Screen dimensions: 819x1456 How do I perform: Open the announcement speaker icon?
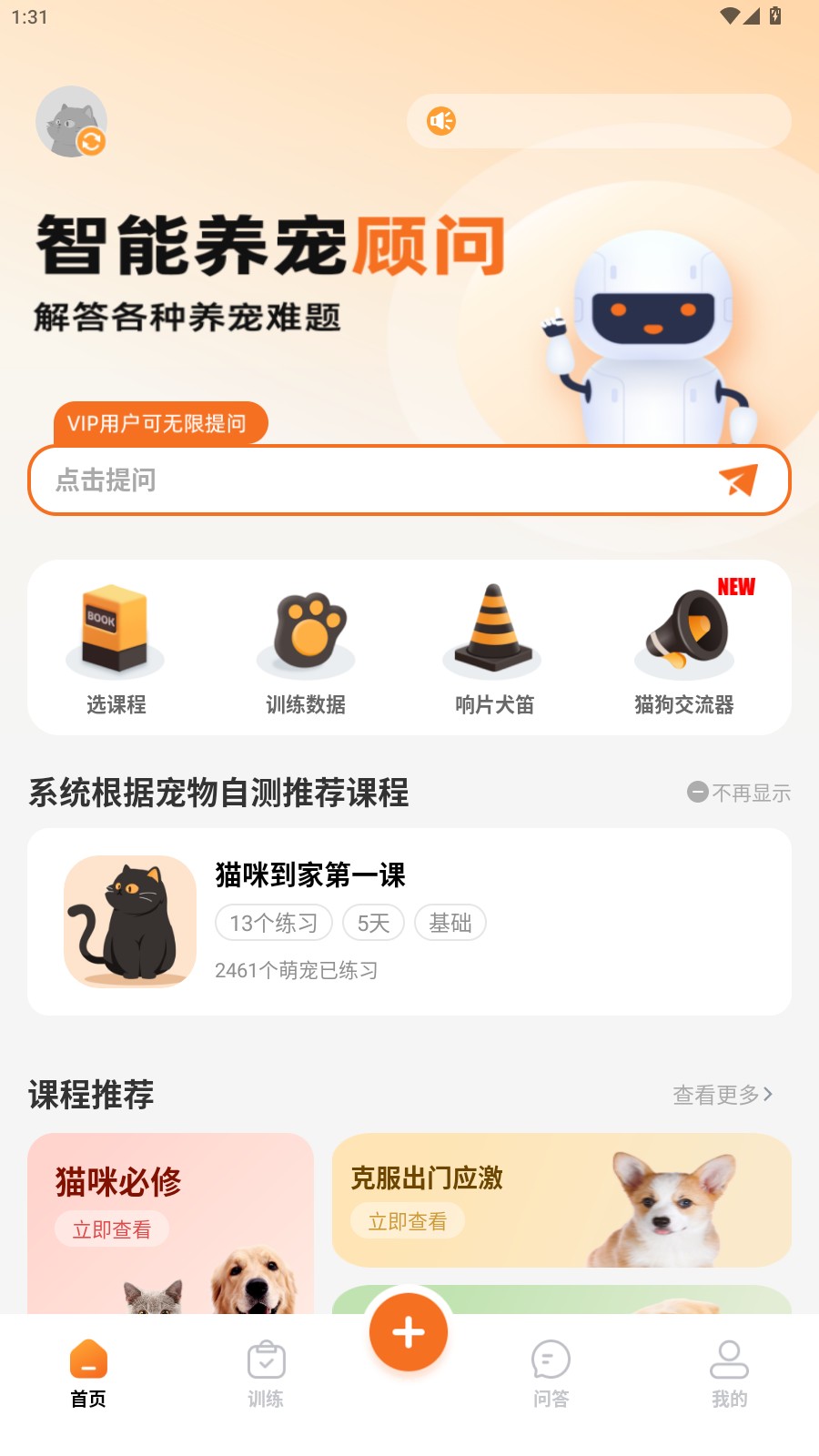(442, 120)
